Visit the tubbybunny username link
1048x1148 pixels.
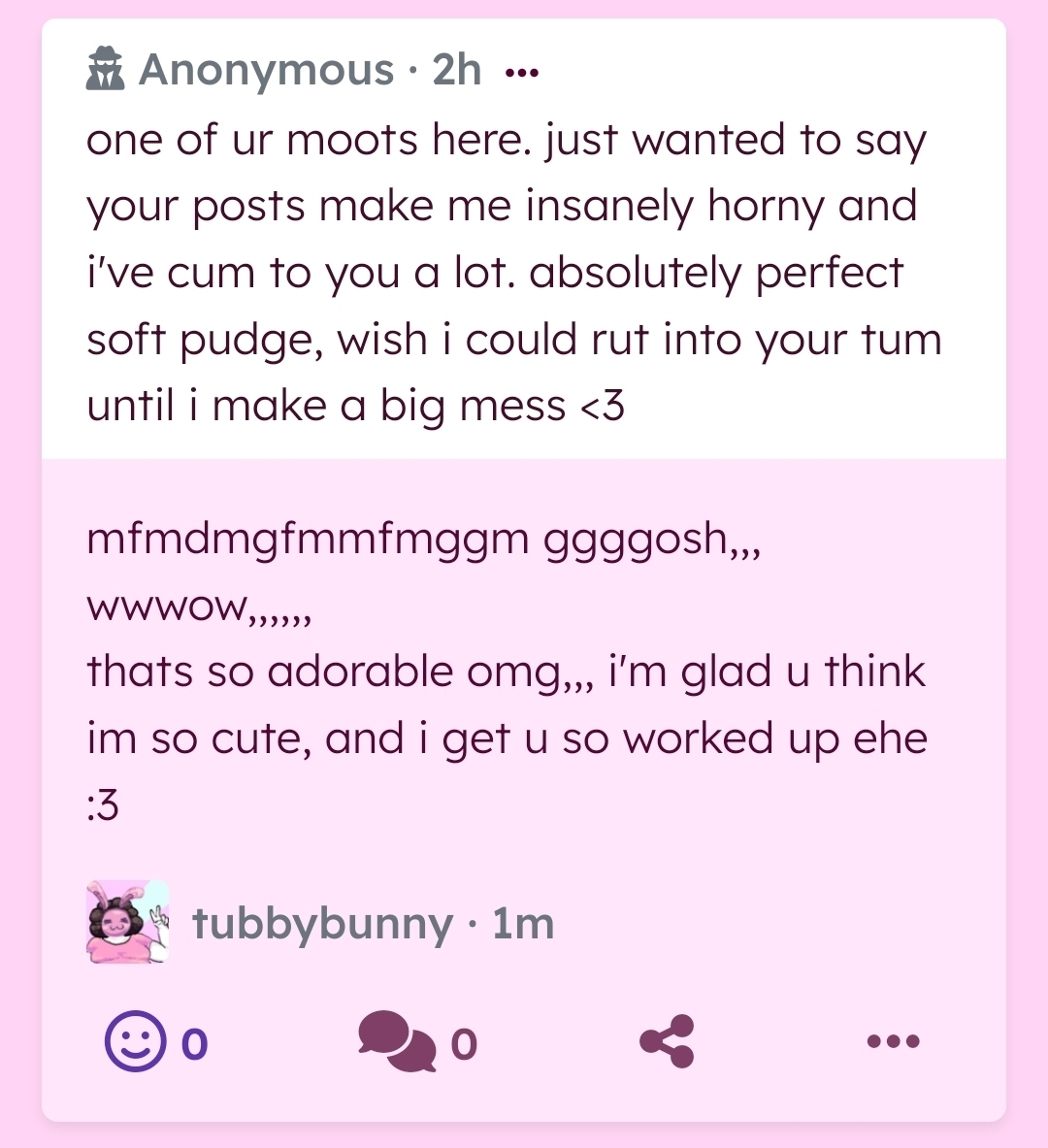point(322,924)
